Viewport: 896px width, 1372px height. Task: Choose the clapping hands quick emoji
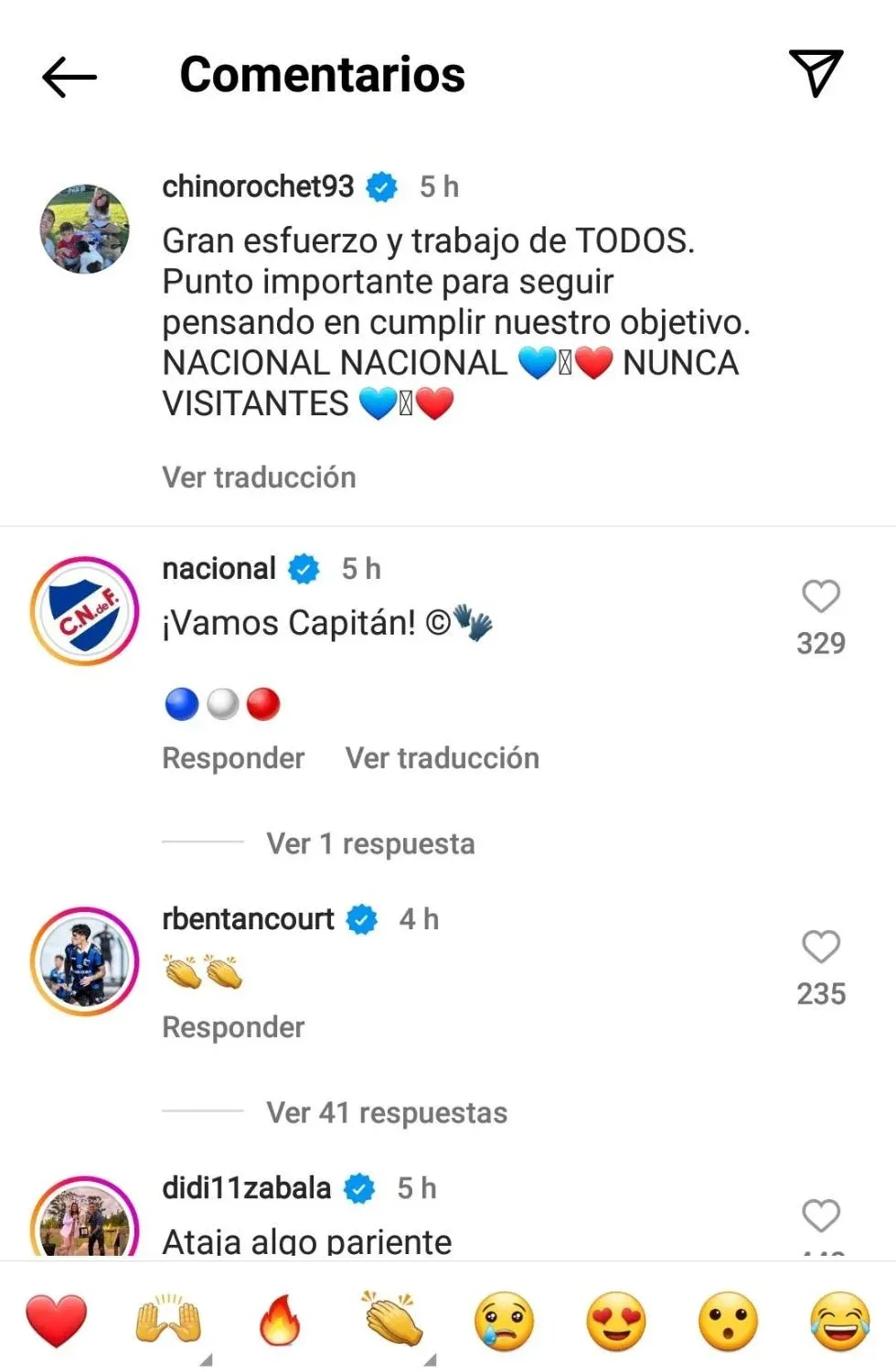[x=392, y=1321]
